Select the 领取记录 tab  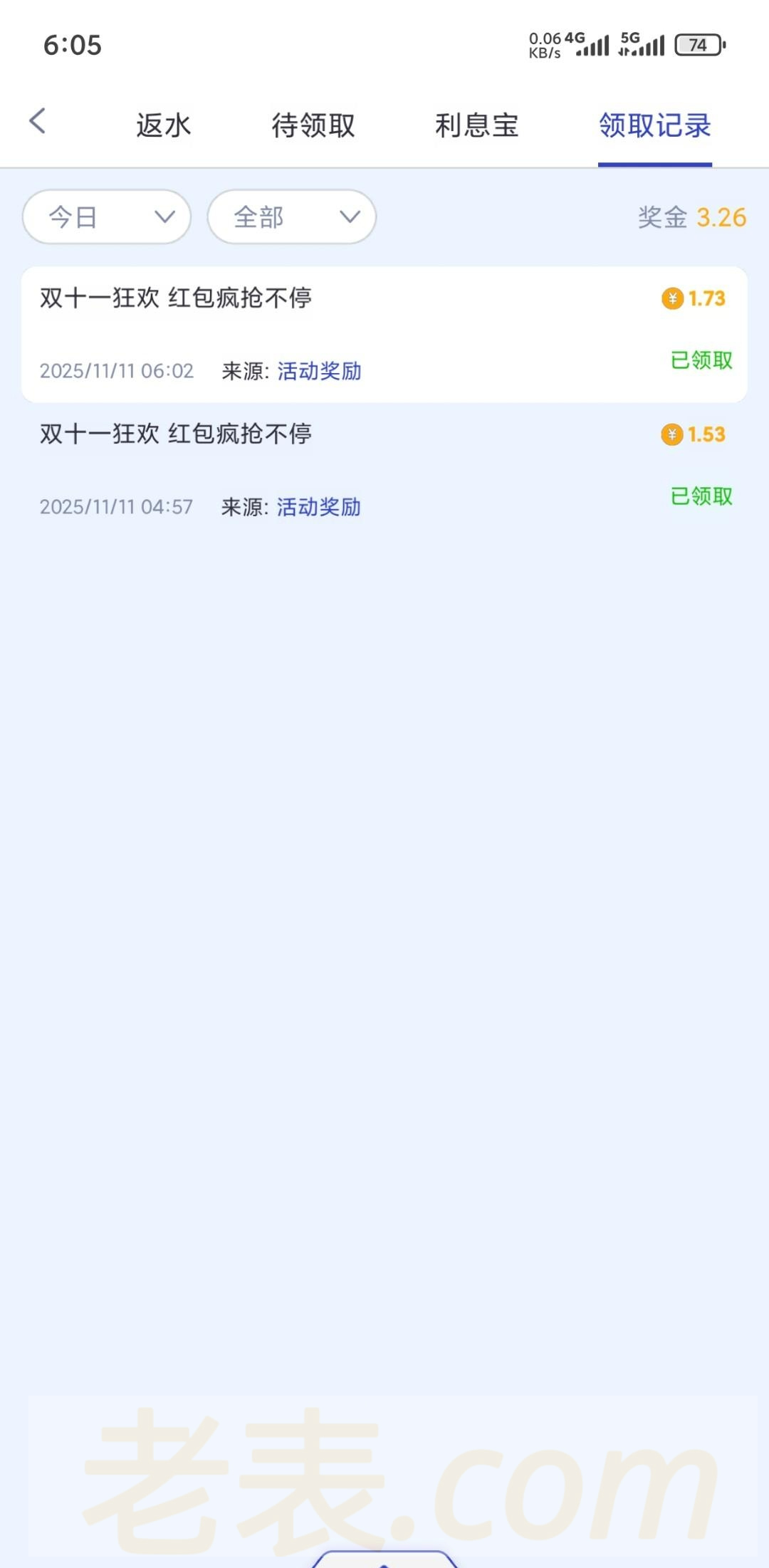654,125
